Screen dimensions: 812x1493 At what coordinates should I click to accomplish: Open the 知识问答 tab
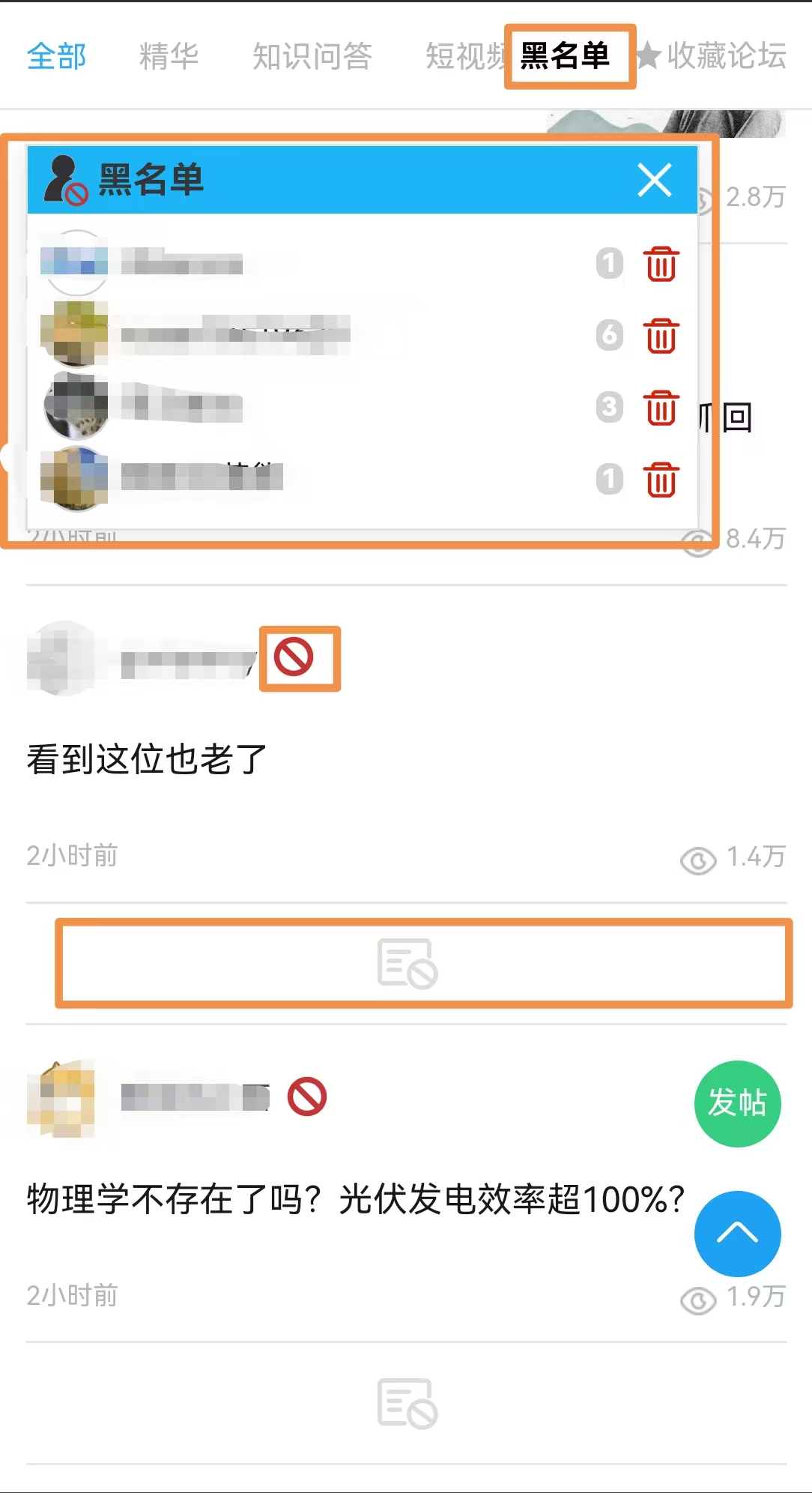point(312,56)
